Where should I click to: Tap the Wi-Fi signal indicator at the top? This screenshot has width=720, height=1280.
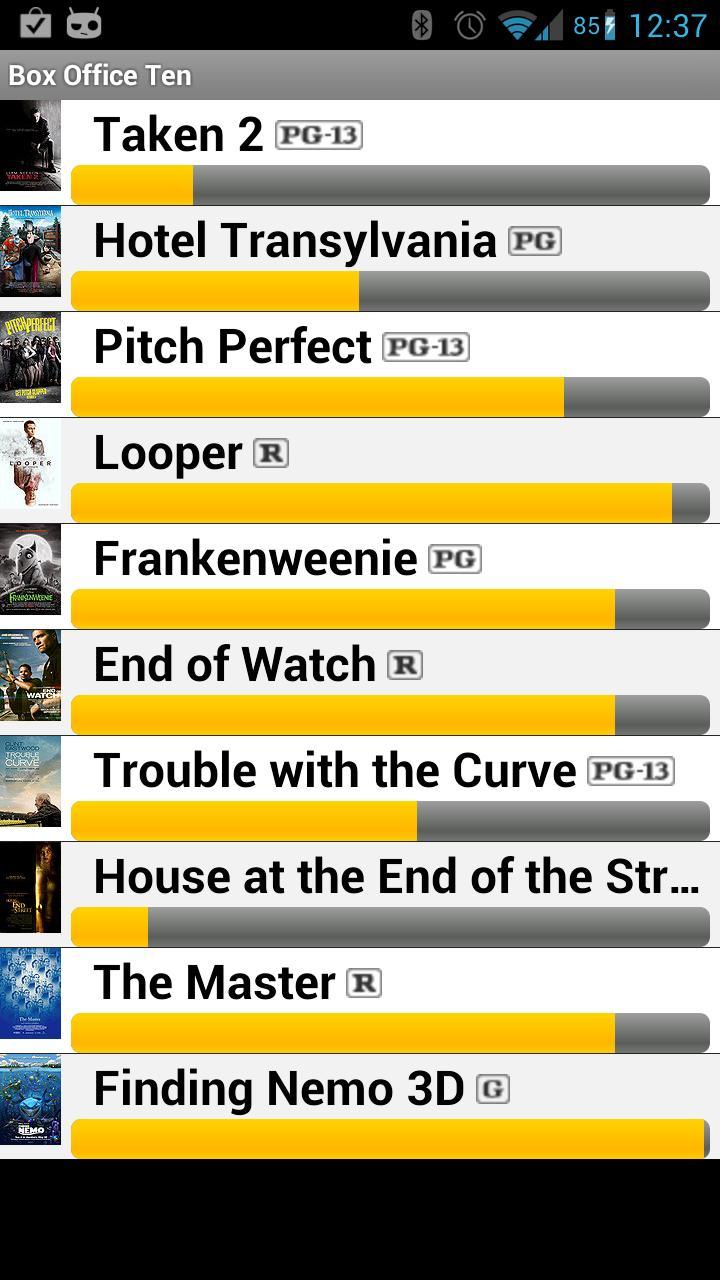pyautogui.click(x=515, y=28)
